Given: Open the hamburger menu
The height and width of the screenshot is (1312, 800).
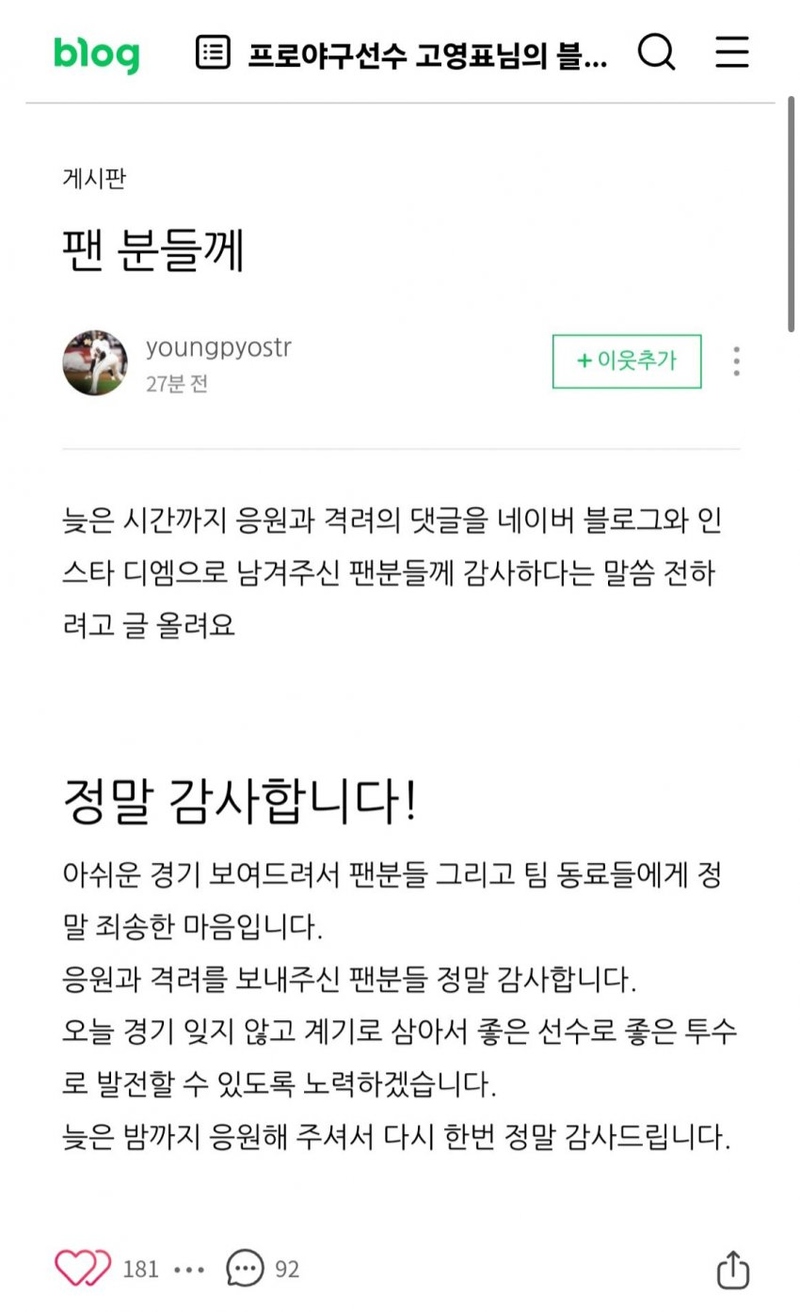Looking at the screenshot, I should pos(732,53).
